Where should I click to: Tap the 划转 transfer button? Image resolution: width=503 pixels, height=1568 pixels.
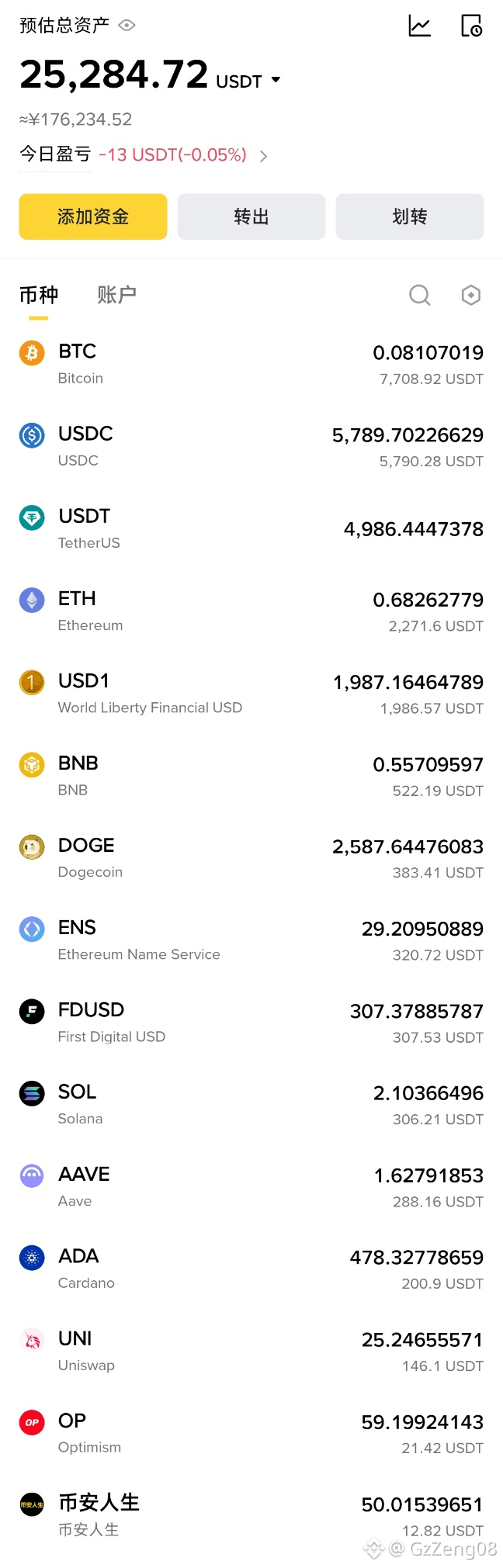[x=410, y=216]
